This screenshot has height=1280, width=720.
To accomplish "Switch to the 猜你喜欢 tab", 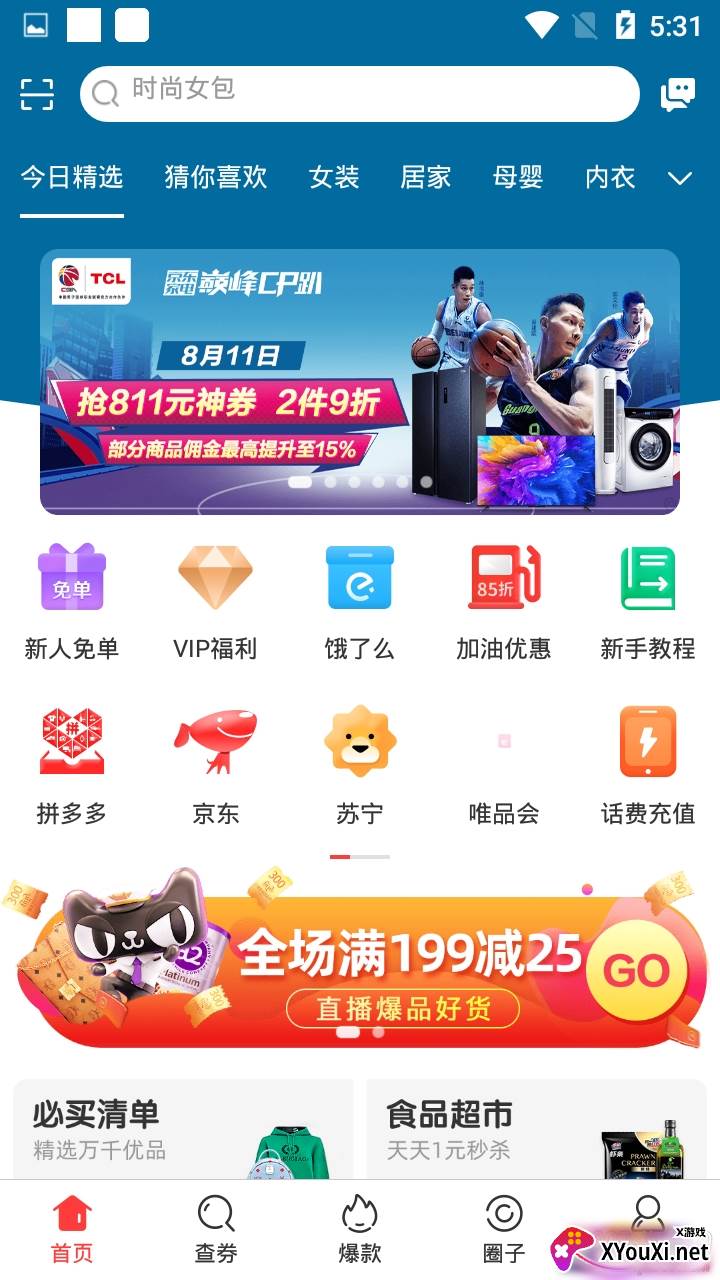I will click(x=216, y=178).
